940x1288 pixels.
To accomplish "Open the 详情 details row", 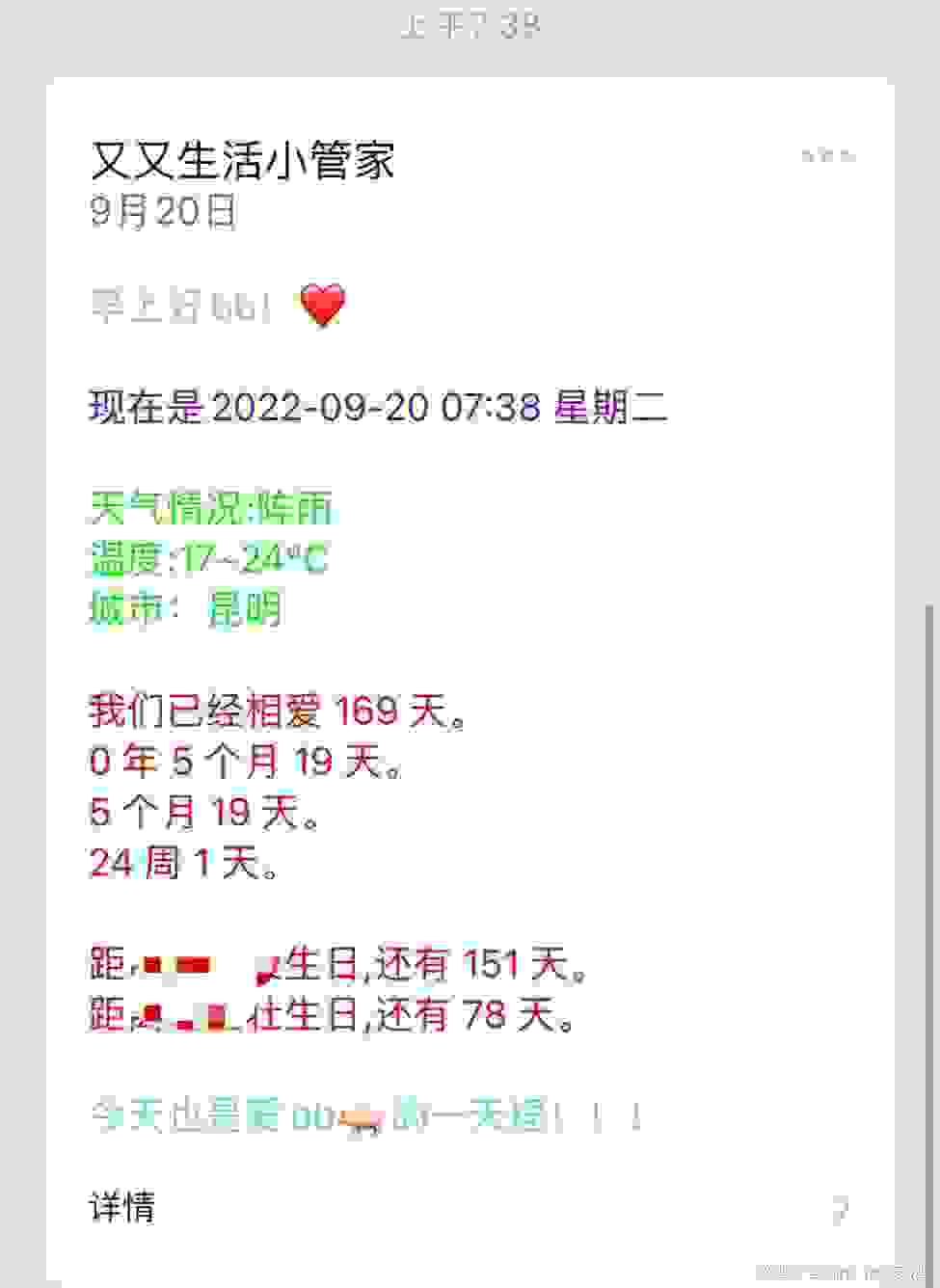I will click(122, 1207).
